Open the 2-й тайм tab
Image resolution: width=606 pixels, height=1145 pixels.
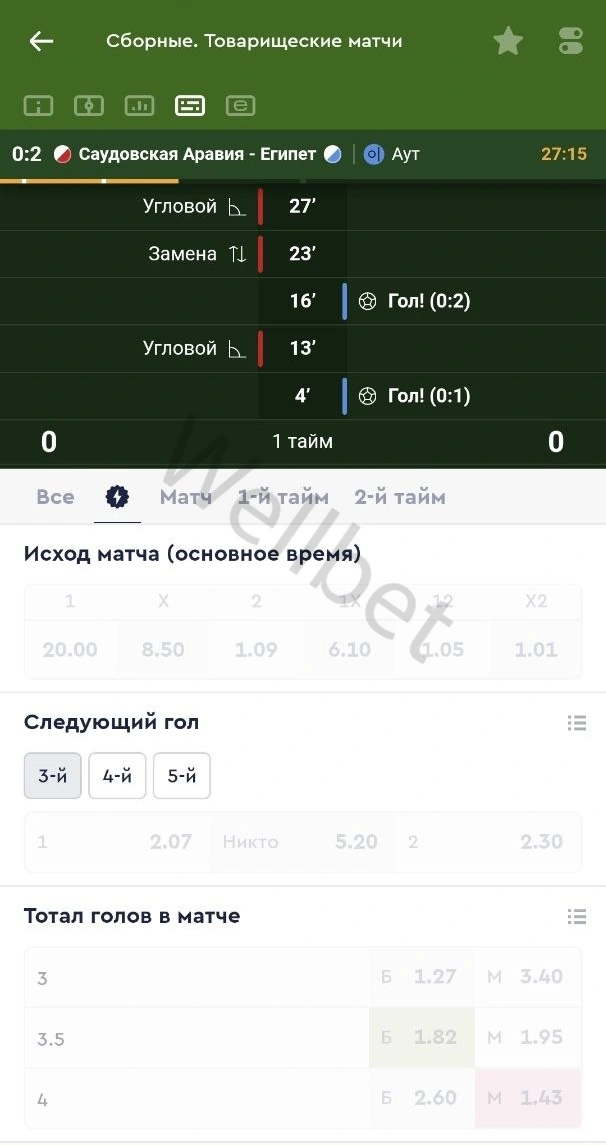[400, 497]
